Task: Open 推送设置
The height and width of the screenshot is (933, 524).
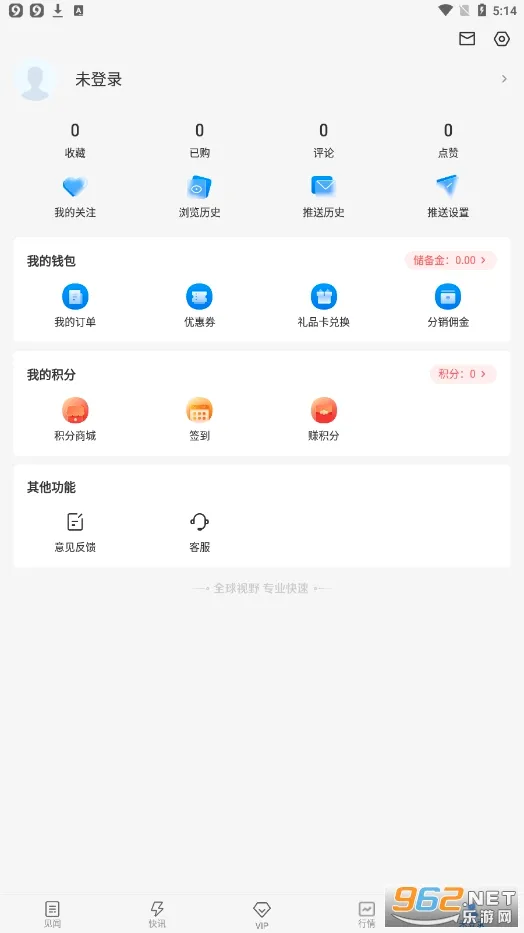Action: pyautogui.click(x=448, y=197)
